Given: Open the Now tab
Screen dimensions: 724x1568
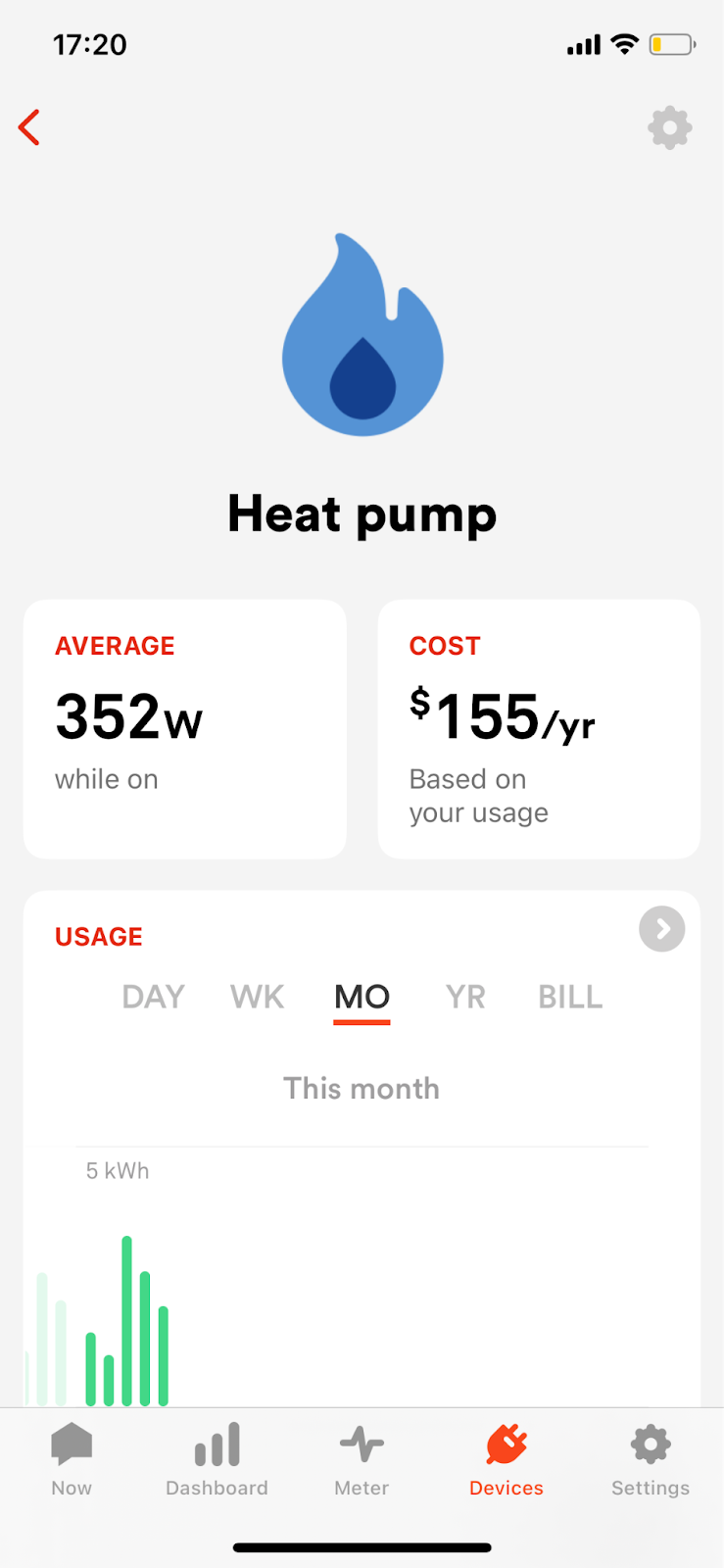Looking at the screenshot, I should point(72,1460).
